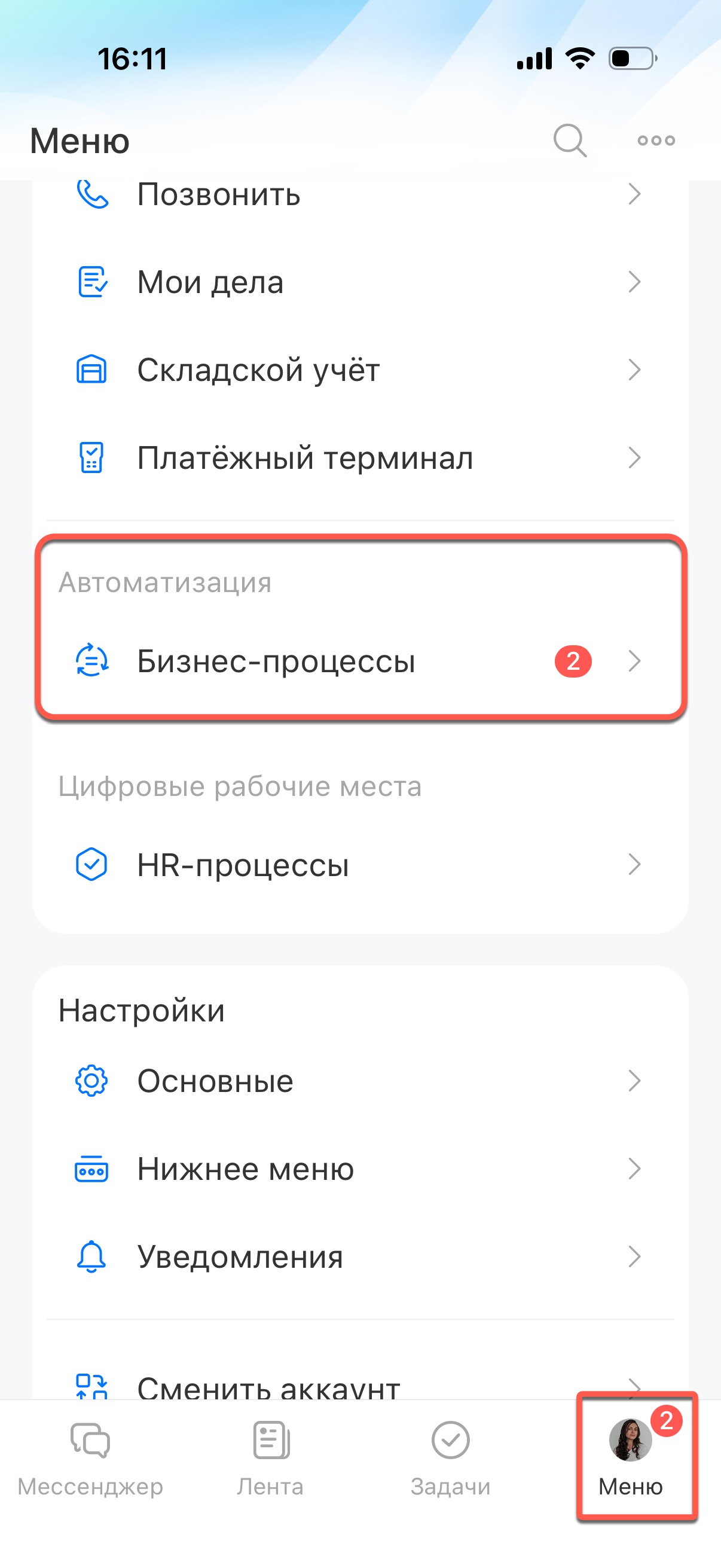Open the three-dots overflow menu

(x=656, y=141)
